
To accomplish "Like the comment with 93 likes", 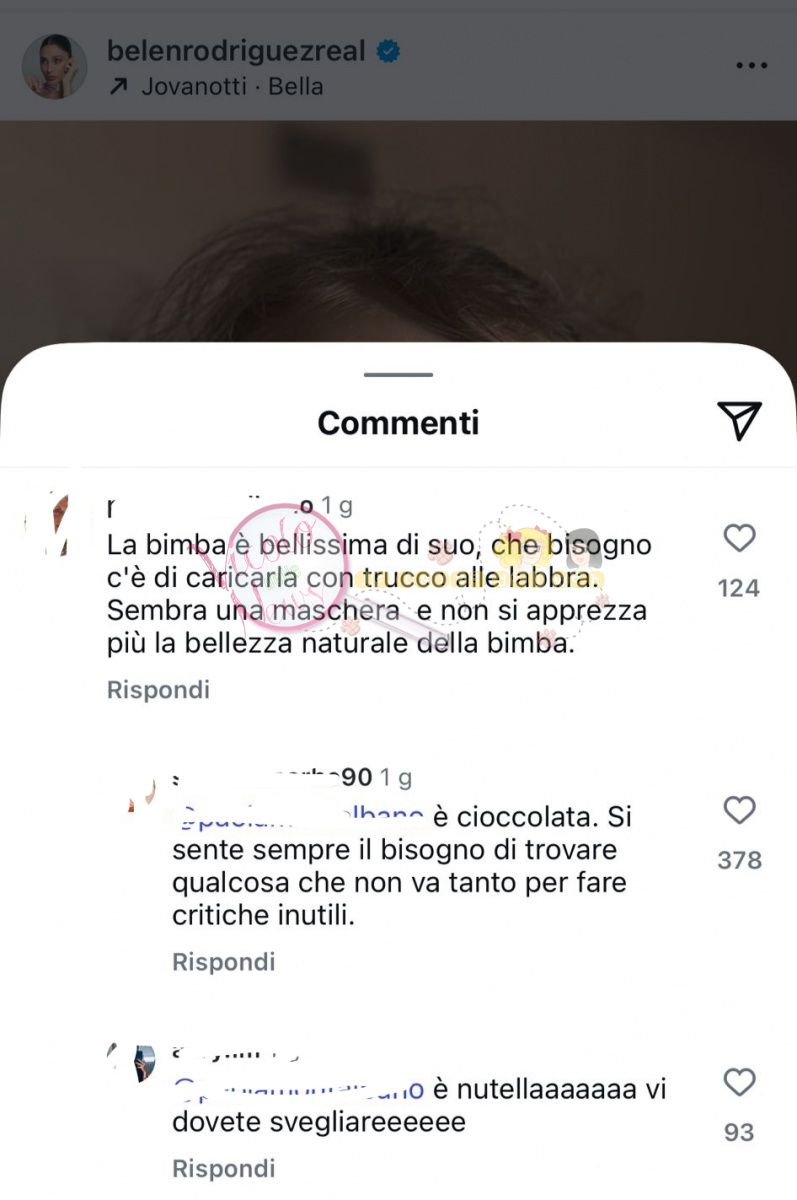I will coord(739,1083).
